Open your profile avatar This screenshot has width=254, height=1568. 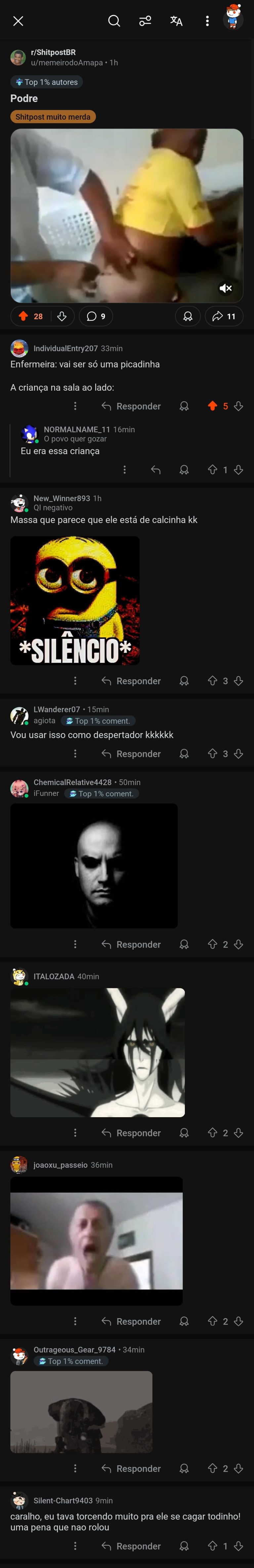(233, 18)
